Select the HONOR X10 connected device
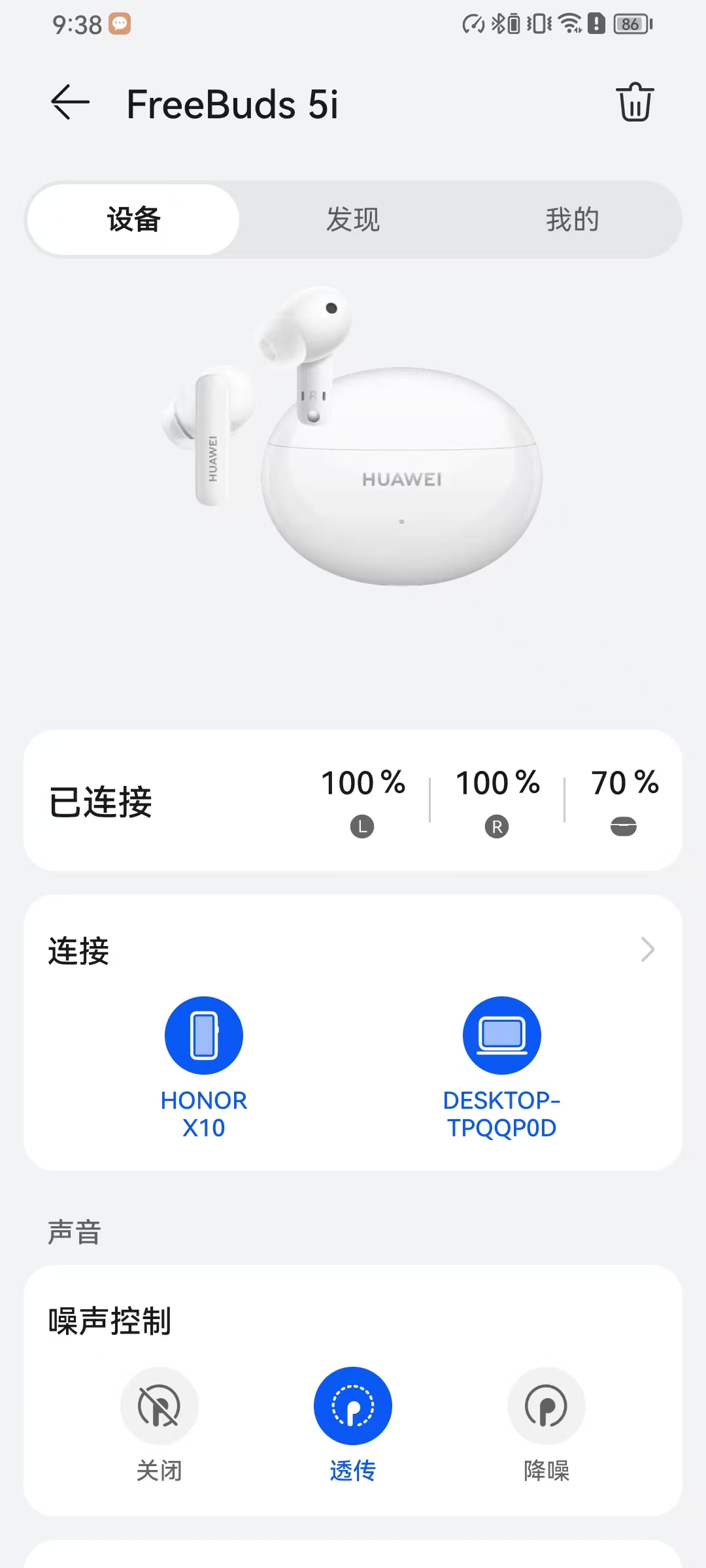Screen dimensions: 706x1568 click(204, 1036)
